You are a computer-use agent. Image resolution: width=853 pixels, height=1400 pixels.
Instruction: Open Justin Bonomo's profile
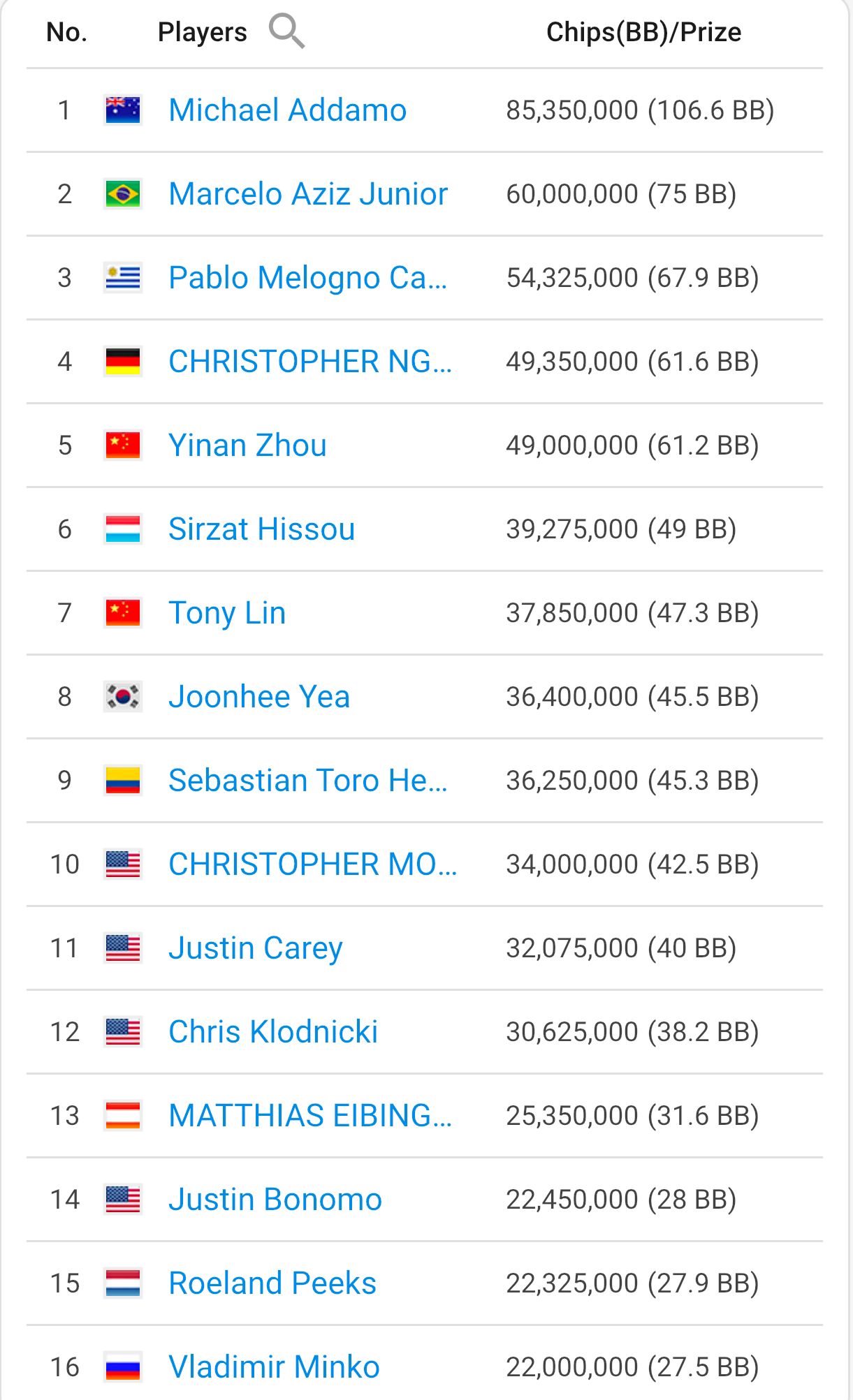[x=275, y=1200]
